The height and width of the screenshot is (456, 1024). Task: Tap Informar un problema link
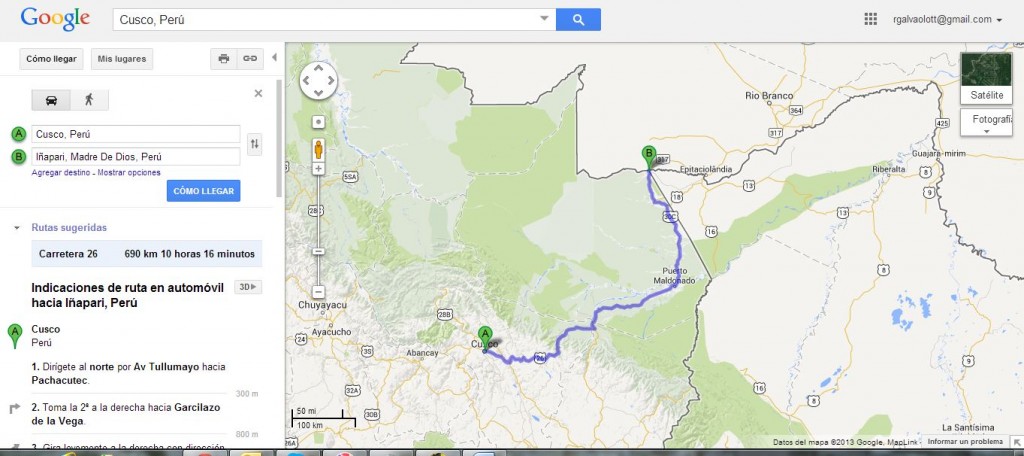pos(964,441)
